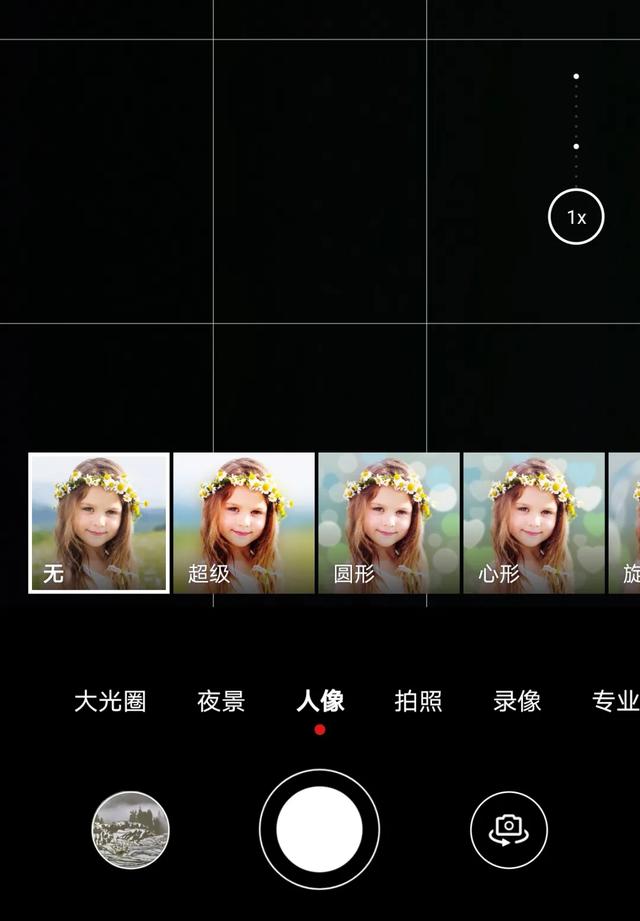Select the 人像 mode tab
Screen dimensions: 640x921
[320, 701]
